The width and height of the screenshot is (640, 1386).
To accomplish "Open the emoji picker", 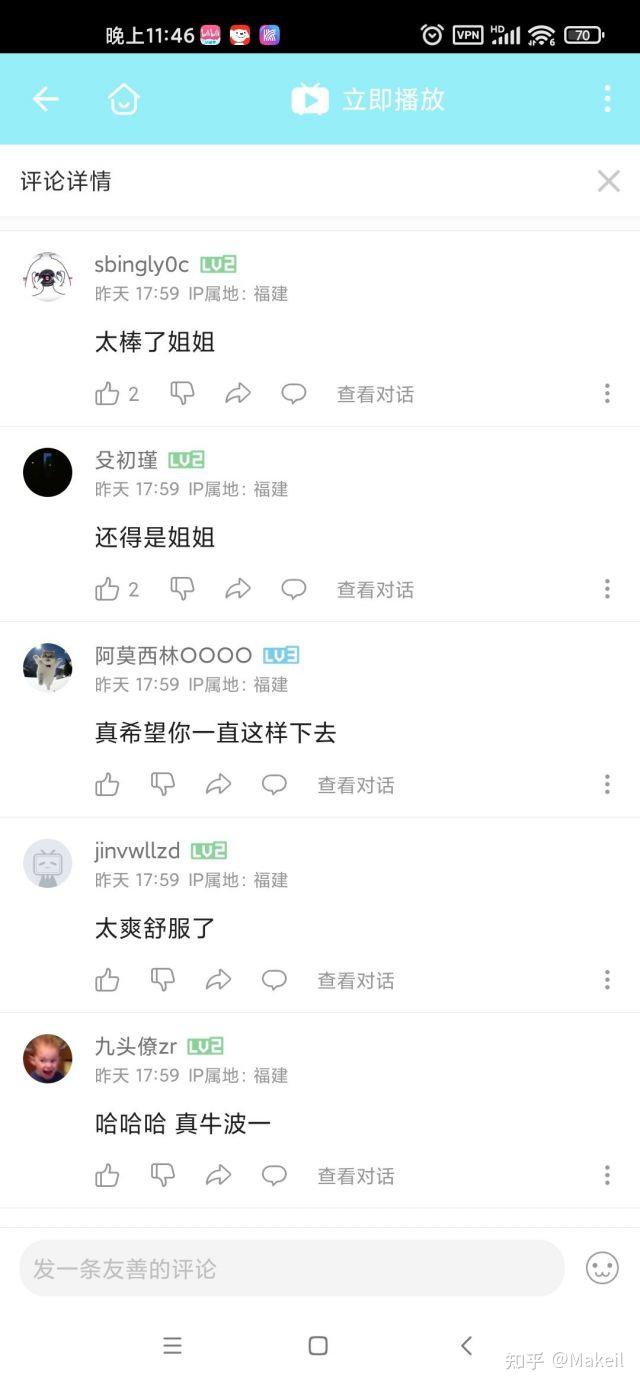I will [602, 1269].
